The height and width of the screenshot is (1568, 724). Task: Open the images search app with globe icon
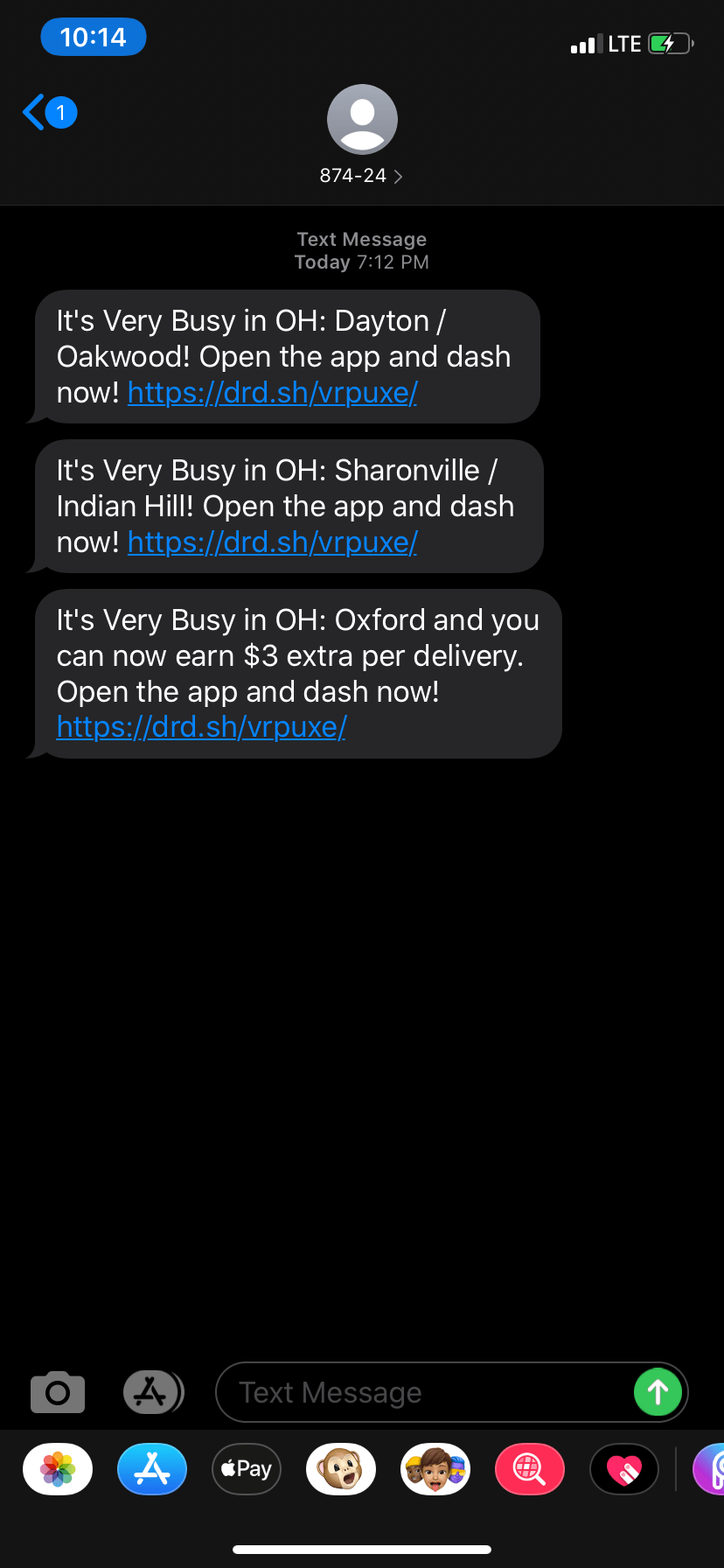coord(530,1469)
